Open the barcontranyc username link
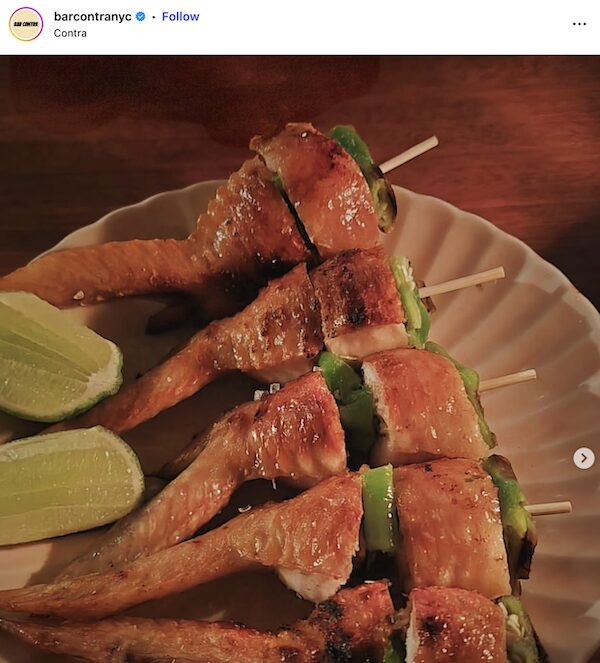 (x=92, y=16)
